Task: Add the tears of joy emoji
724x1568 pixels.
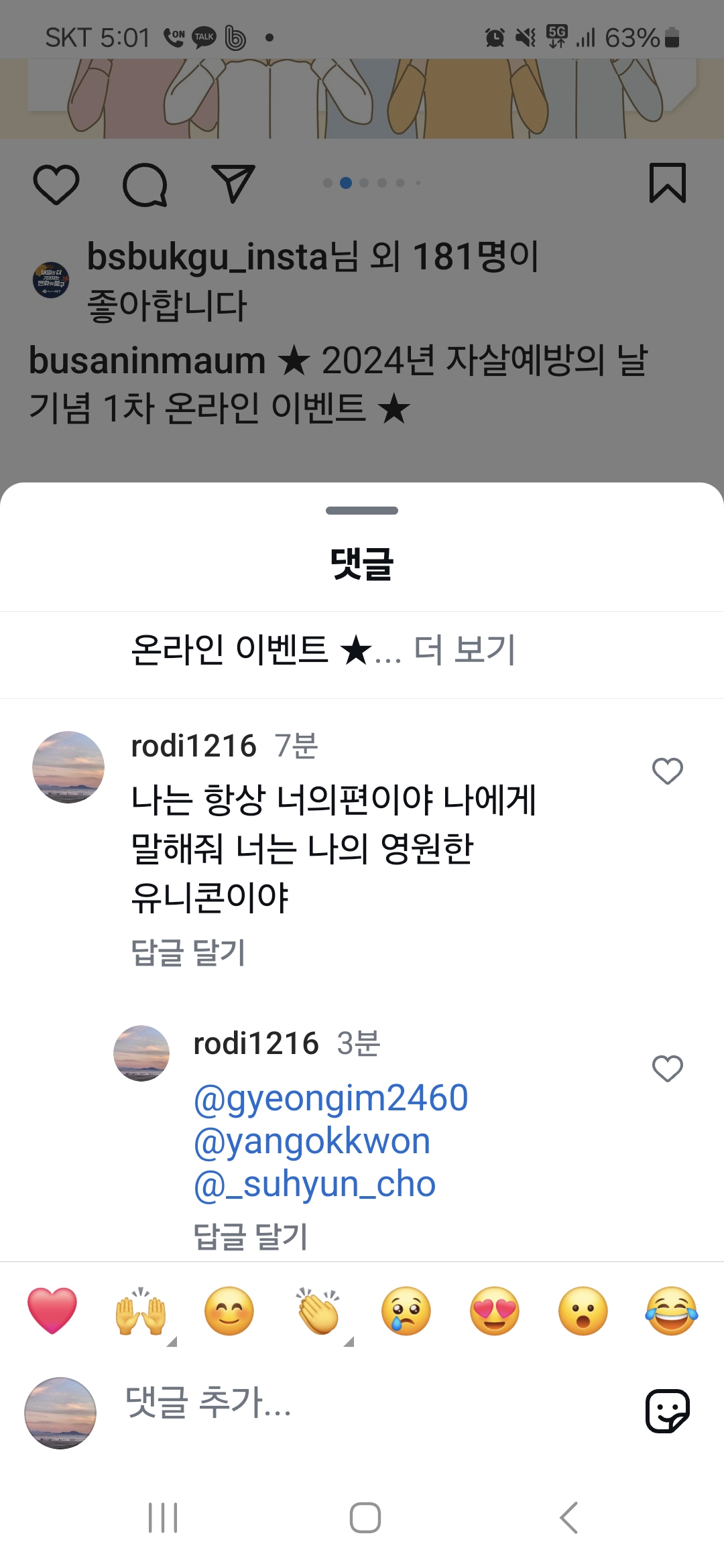Action: point(672,1311)
